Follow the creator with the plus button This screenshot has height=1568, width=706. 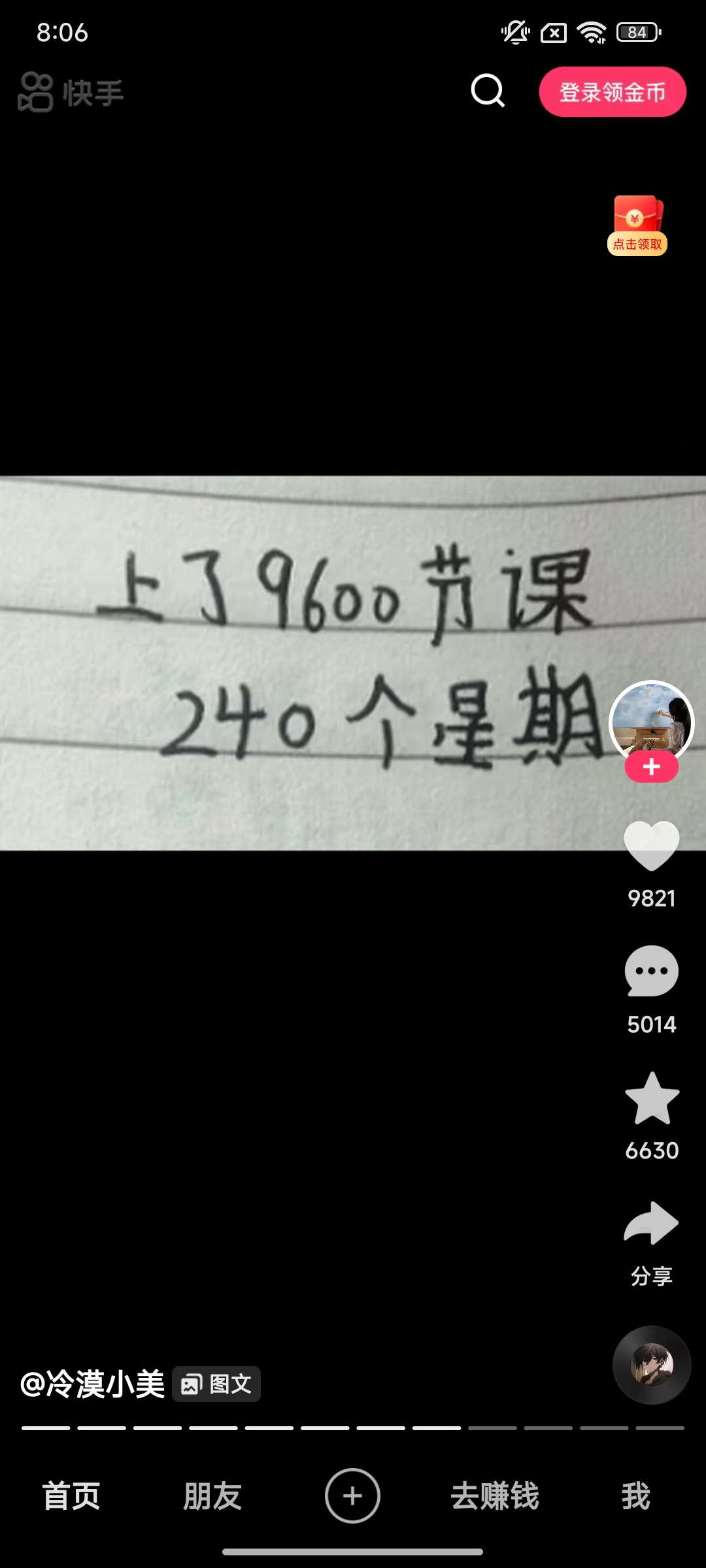651,767
